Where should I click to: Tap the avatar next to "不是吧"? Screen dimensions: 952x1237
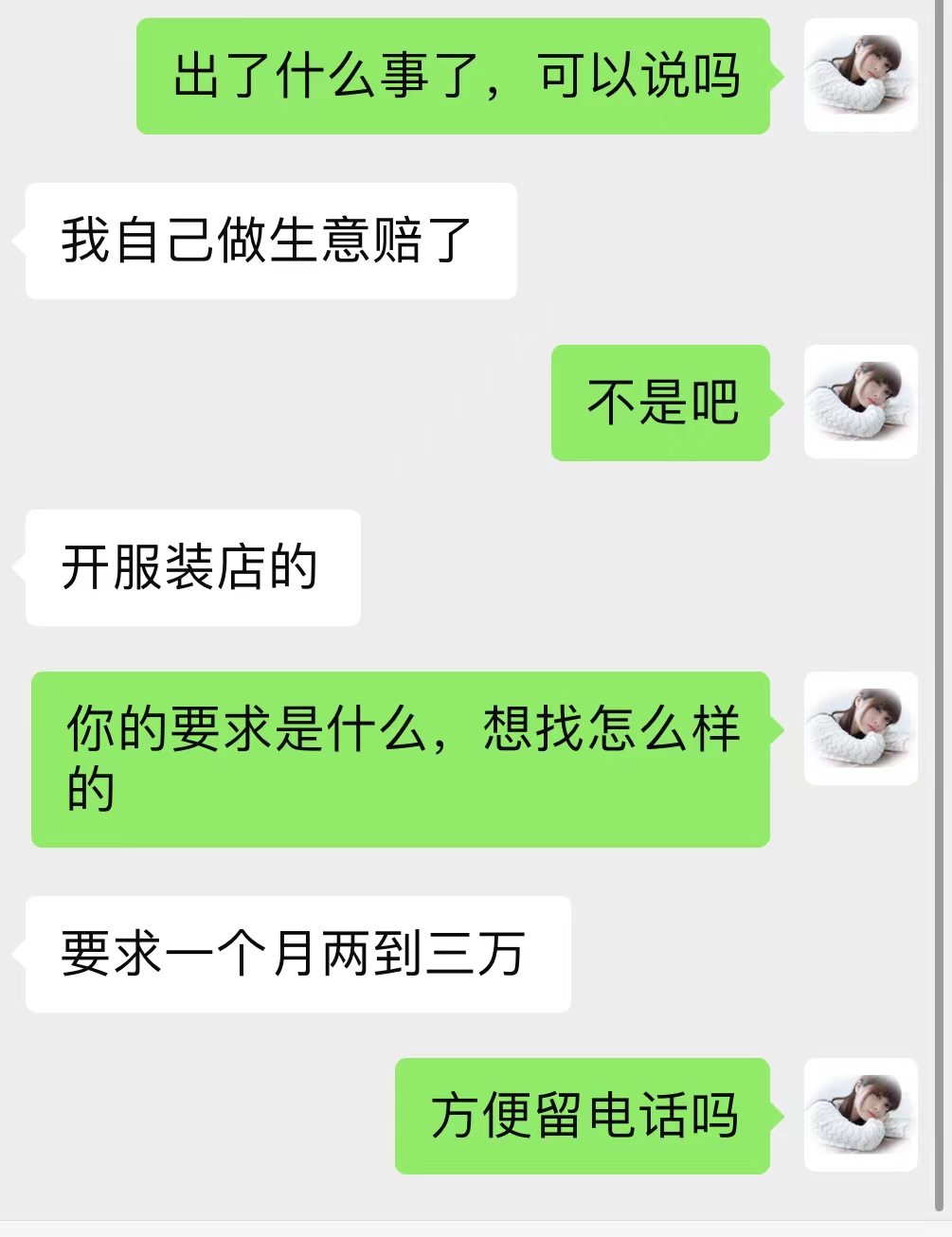(860, 403)
